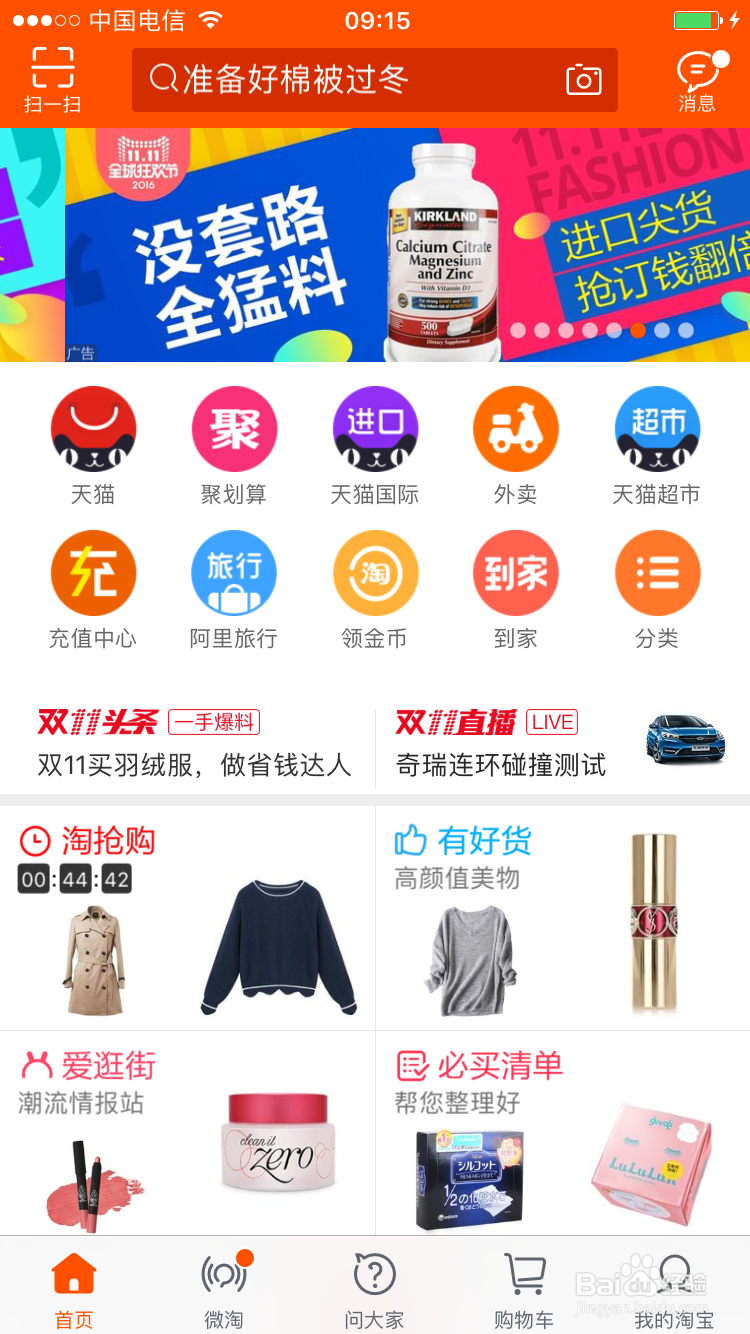Open the categories (分类) icon
The height and width of the screenshot is (1334, 750).
[x=657, y=572]
